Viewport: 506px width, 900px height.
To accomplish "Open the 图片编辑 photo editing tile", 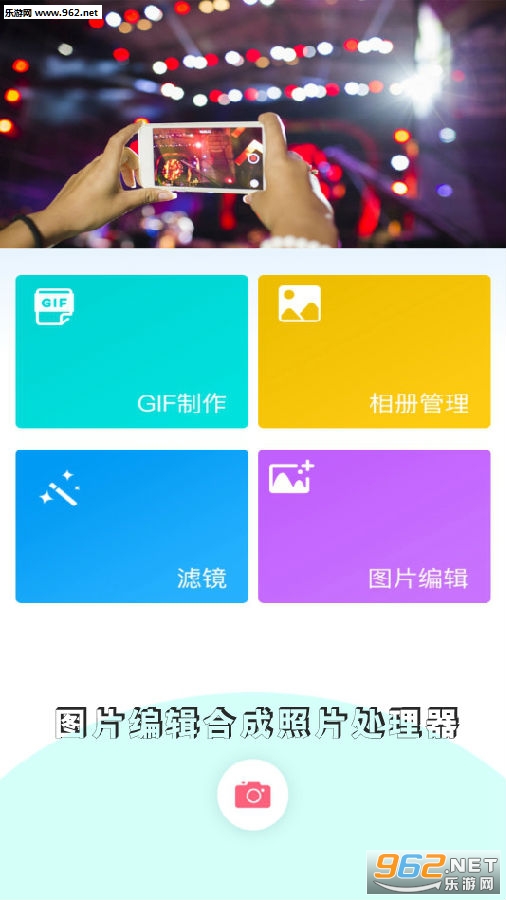I will (x=374, y=526).
